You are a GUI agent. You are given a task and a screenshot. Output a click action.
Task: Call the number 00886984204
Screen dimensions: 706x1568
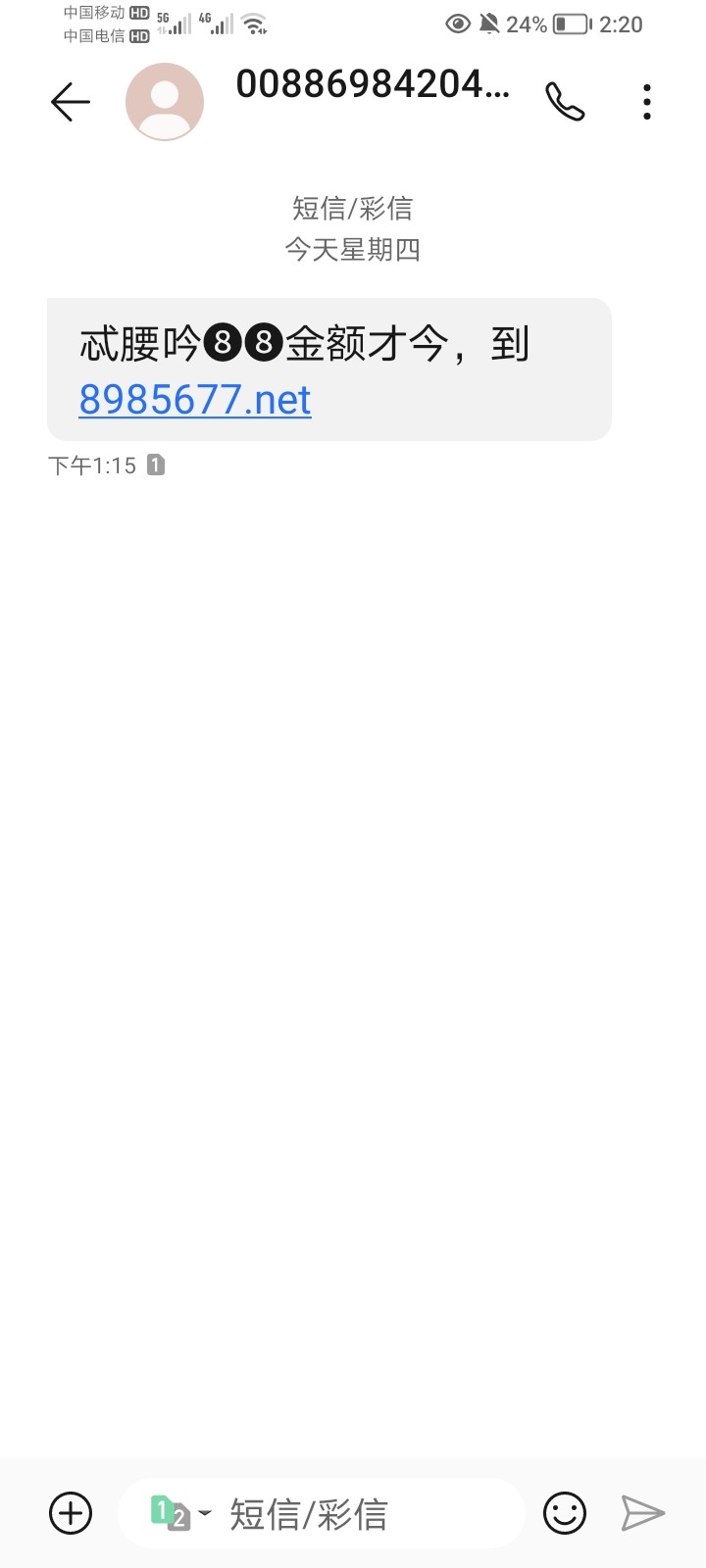coord(565,102)
